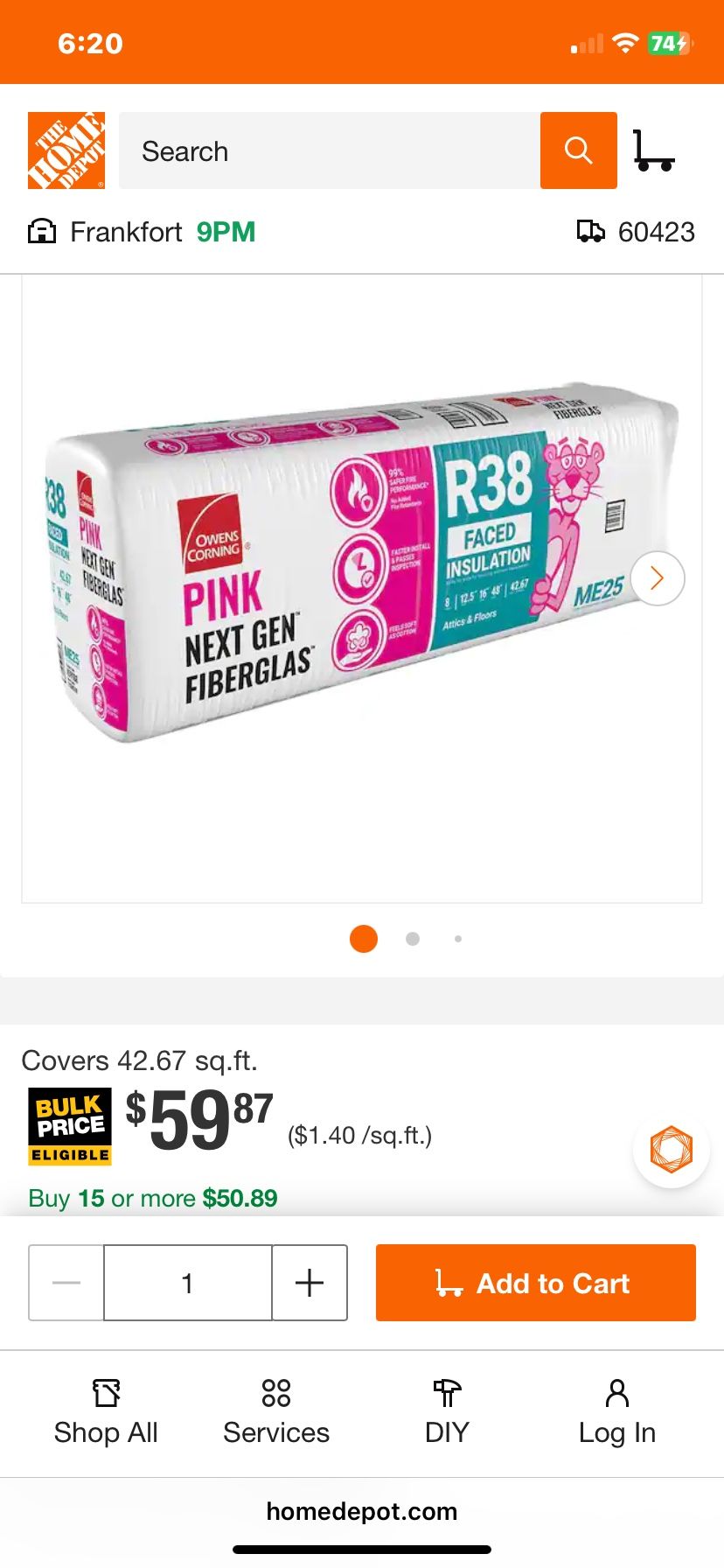Change the Frankfort store location
724x1568 pixels.
(x=143, y=232)
